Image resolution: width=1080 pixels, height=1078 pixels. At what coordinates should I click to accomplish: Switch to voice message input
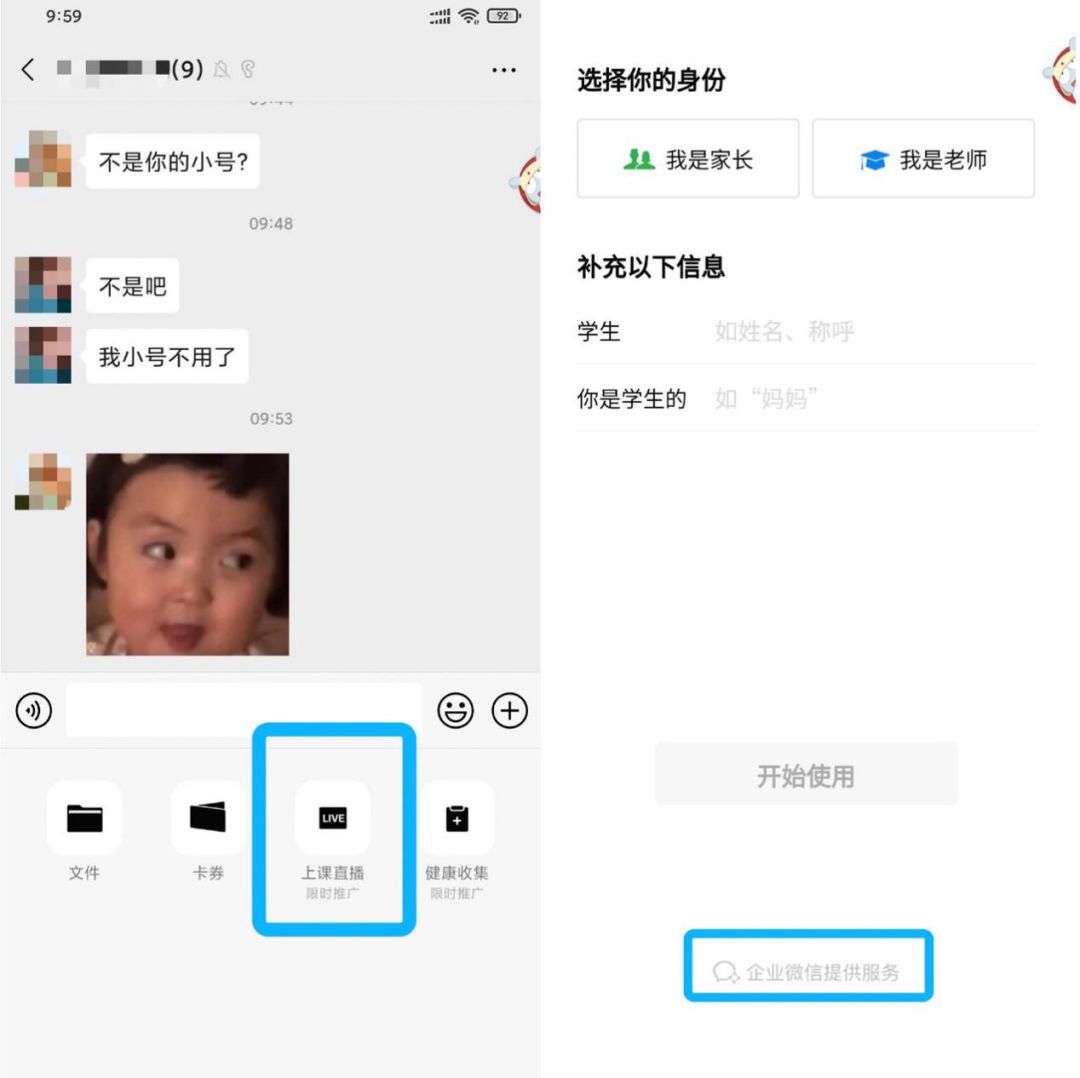tap(34, 710)
